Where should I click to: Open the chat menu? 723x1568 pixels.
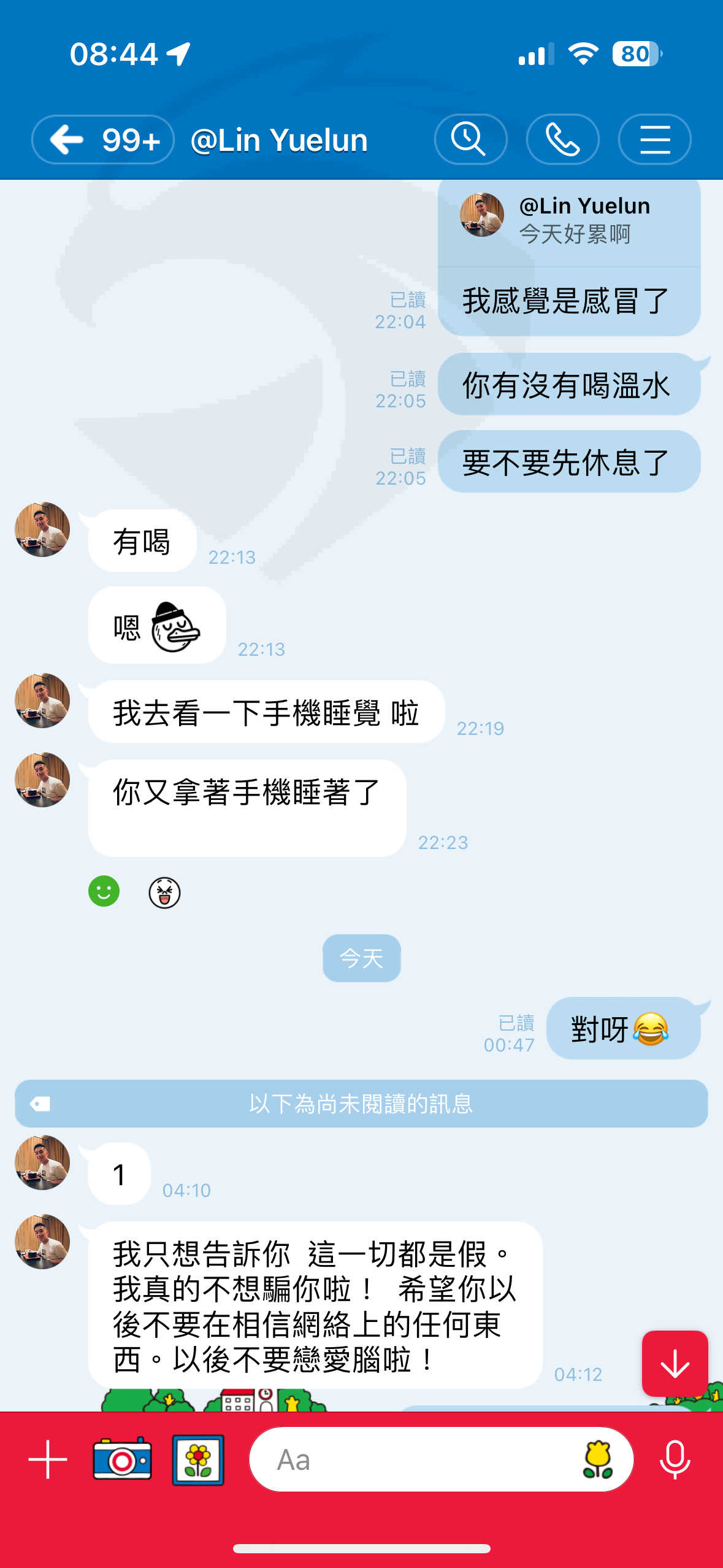654,139
